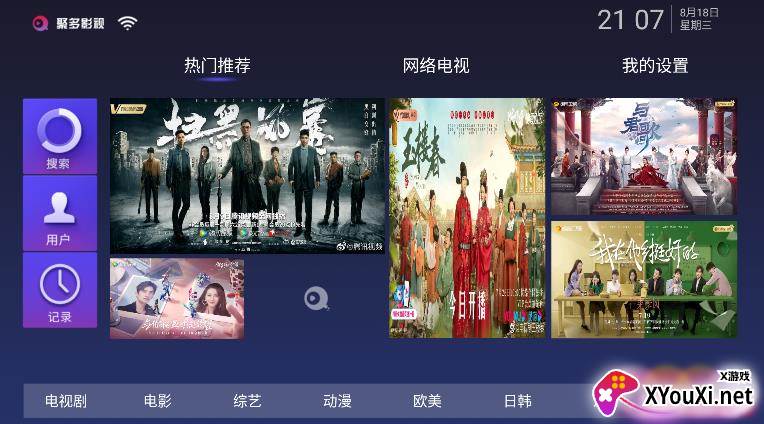764x424 pixels.
Task: Open the small pink couple poster
Action: [x=177, y=298]
